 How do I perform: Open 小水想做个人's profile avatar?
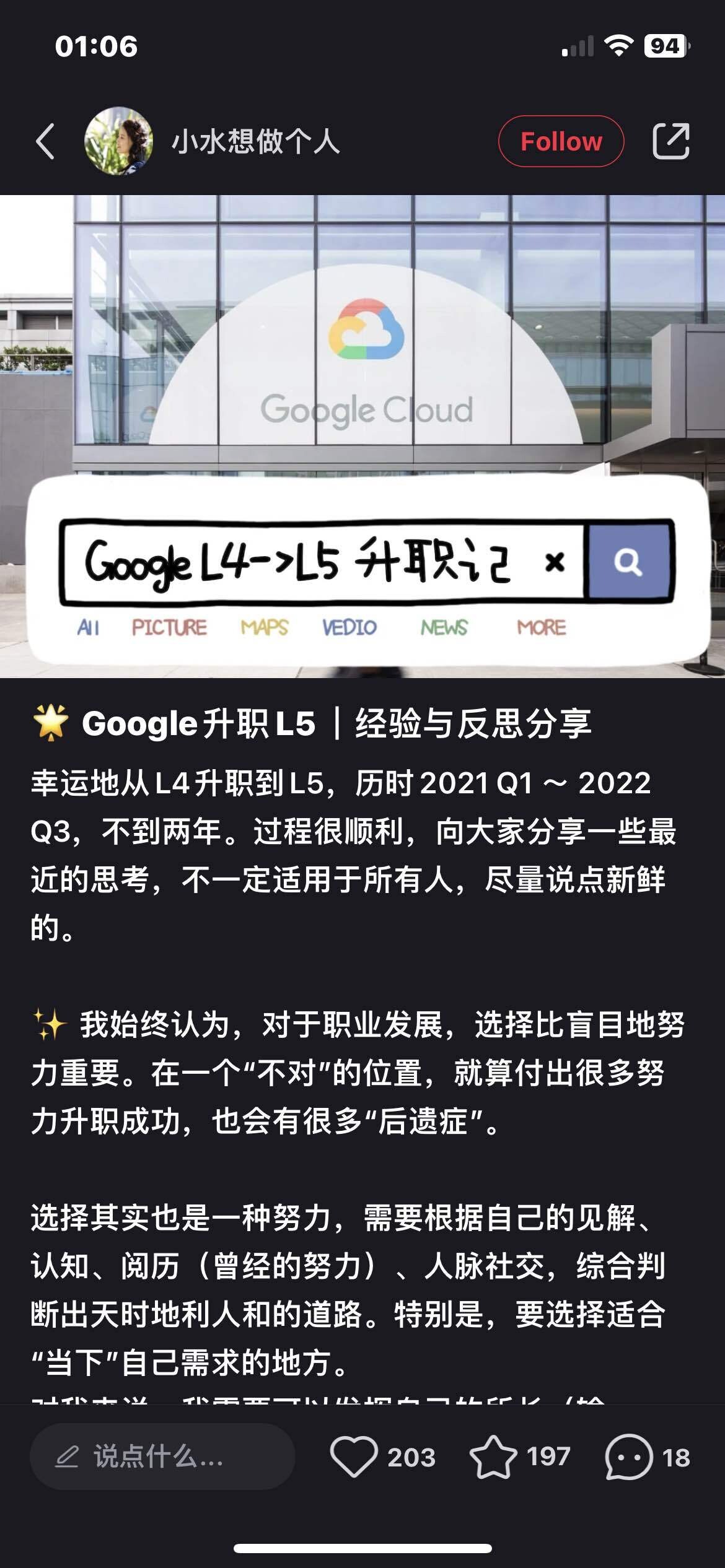pyautogui.click(x=118, y=141)
